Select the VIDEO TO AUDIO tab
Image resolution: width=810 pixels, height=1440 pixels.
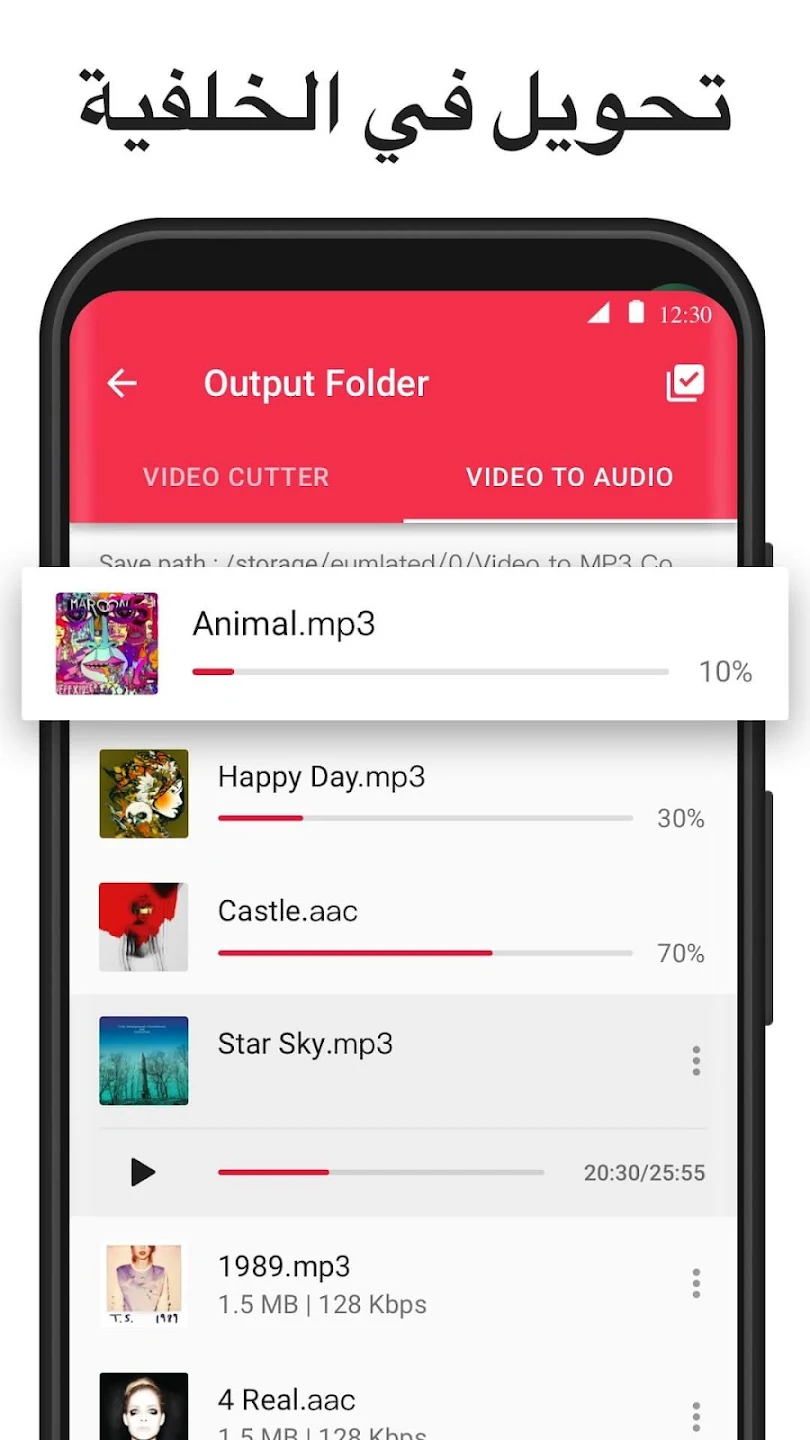569,477
